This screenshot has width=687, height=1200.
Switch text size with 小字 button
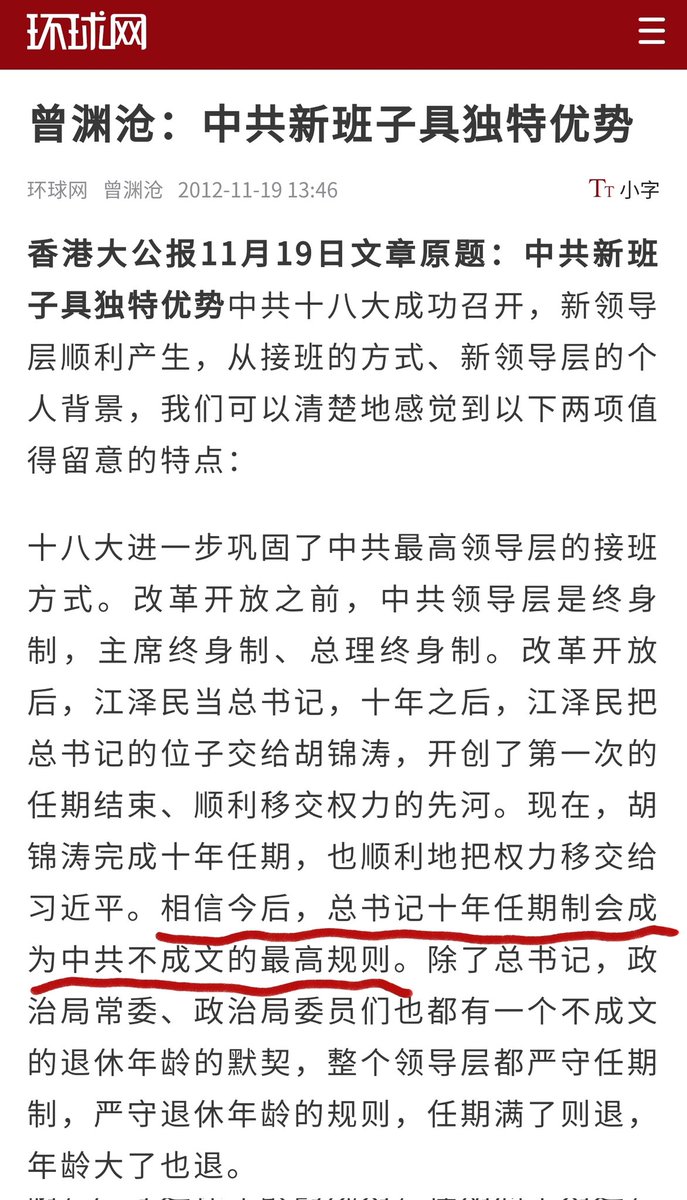tap(624, 189)
